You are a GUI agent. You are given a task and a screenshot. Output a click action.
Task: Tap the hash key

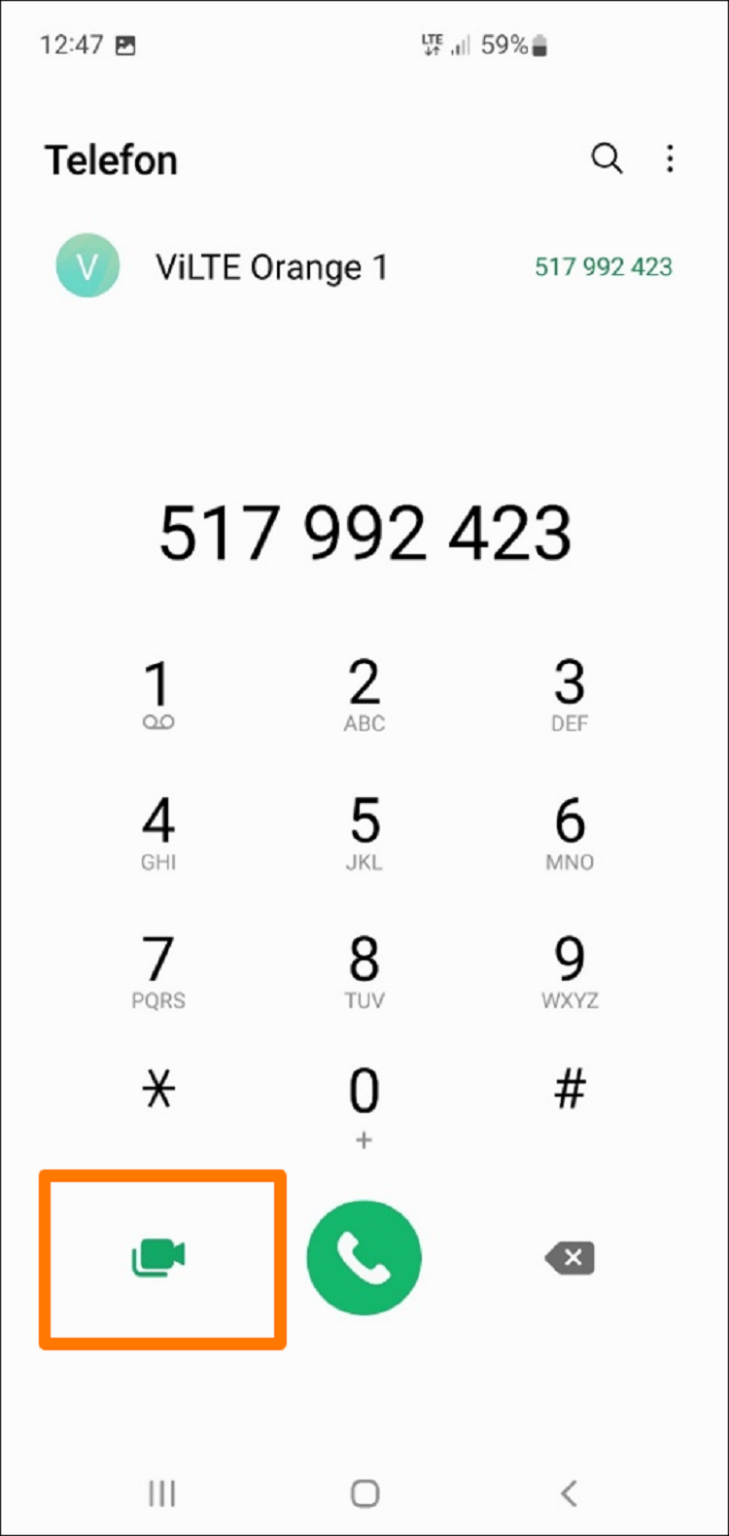569,1091
